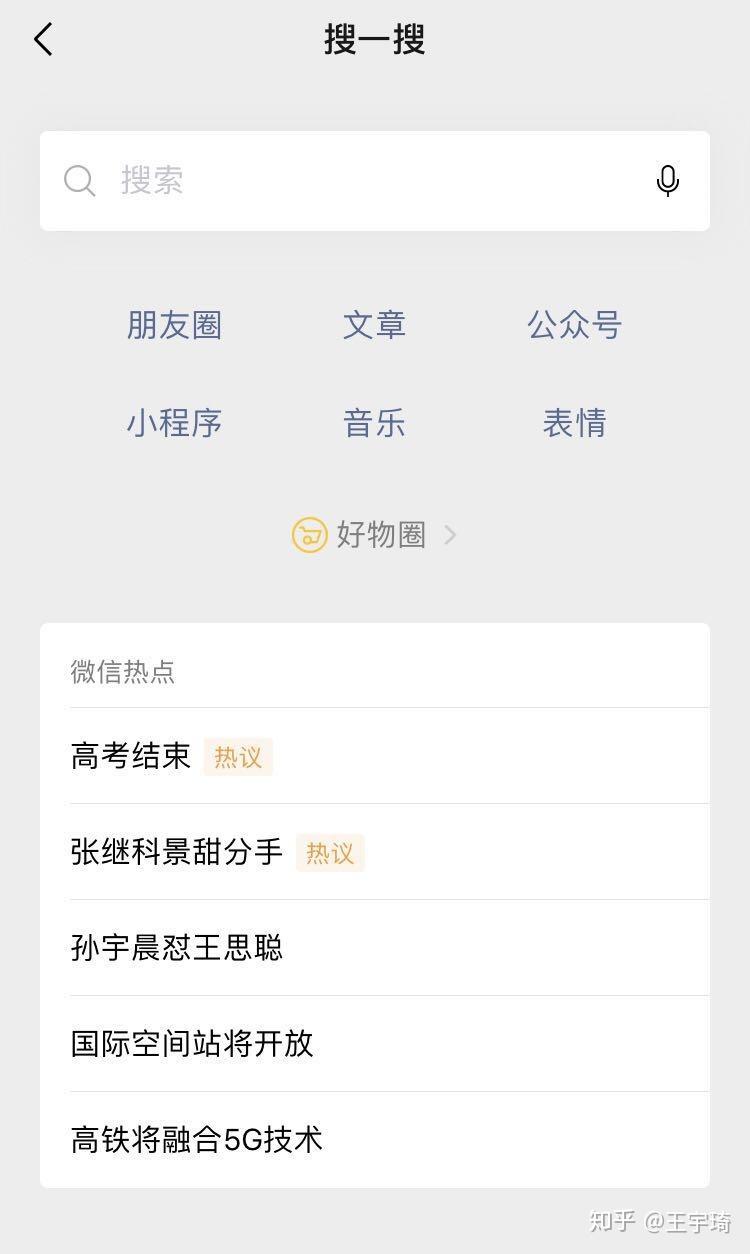Expand 好物圈 via its chevron arrow
This screenshot has height=1254, width=750.
tap(449, 535)
